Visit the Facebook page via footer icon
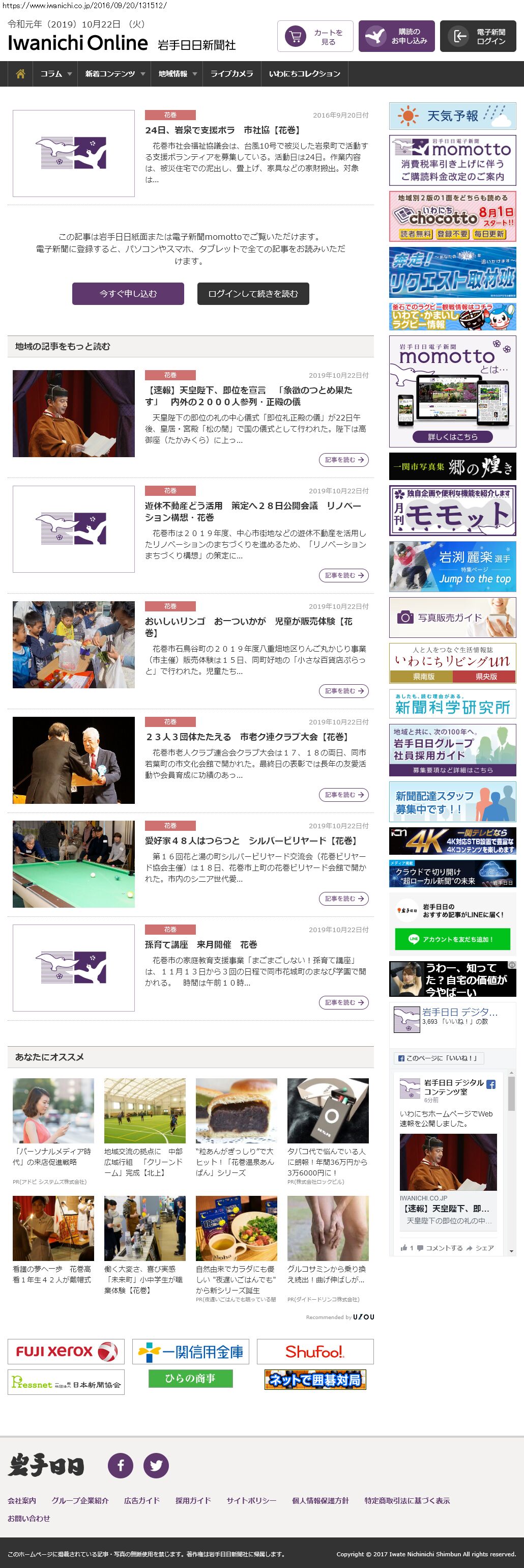The width and height of the screenshot is (524, 1568). 121,1465
